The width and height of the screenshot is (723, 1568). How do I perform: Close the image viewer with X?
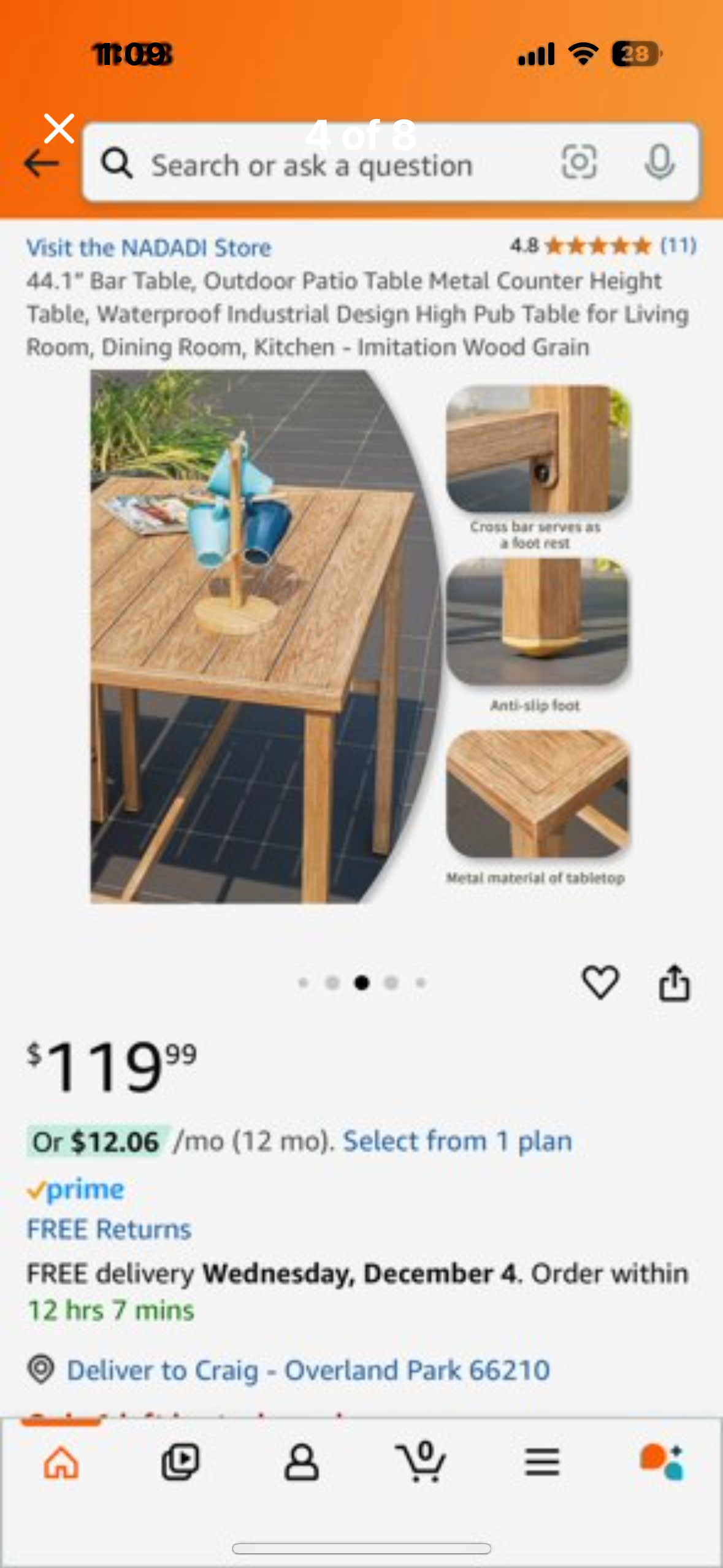[x=59, y=128]
